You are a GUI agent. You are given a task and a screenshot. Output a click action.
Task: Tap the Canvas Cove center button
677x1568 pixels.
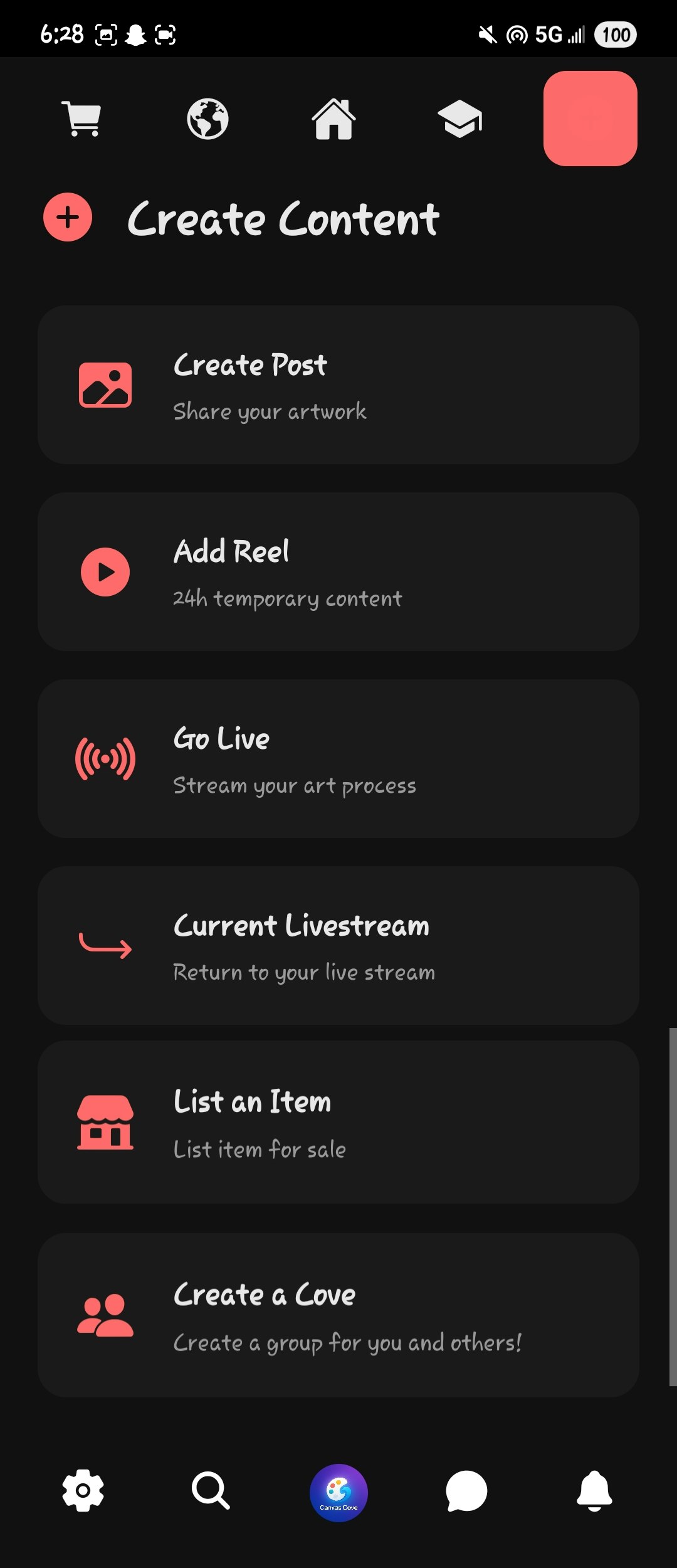pos(338,1493)
